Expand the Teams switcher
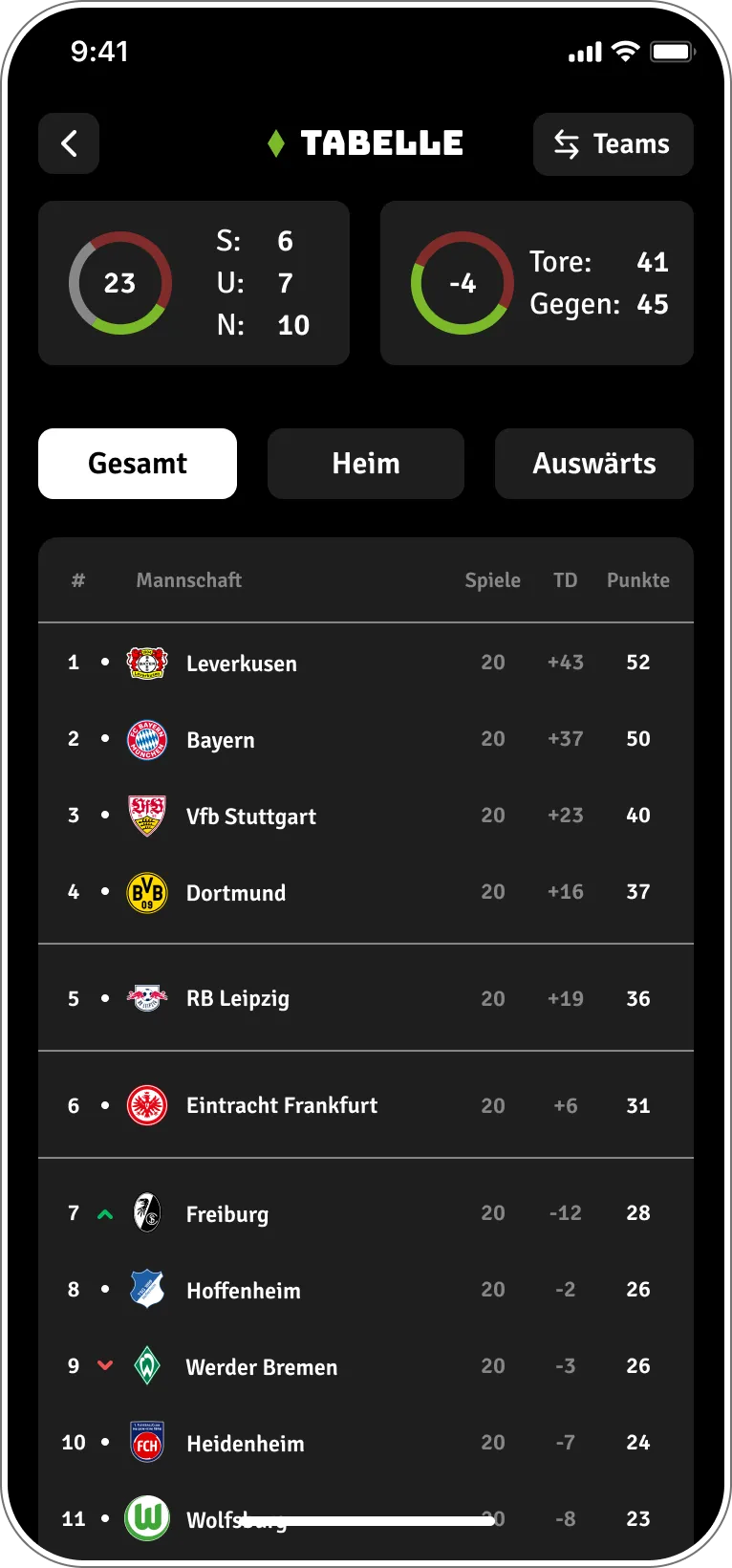This screenshot has height=1568, width=732. pos(613,144)
